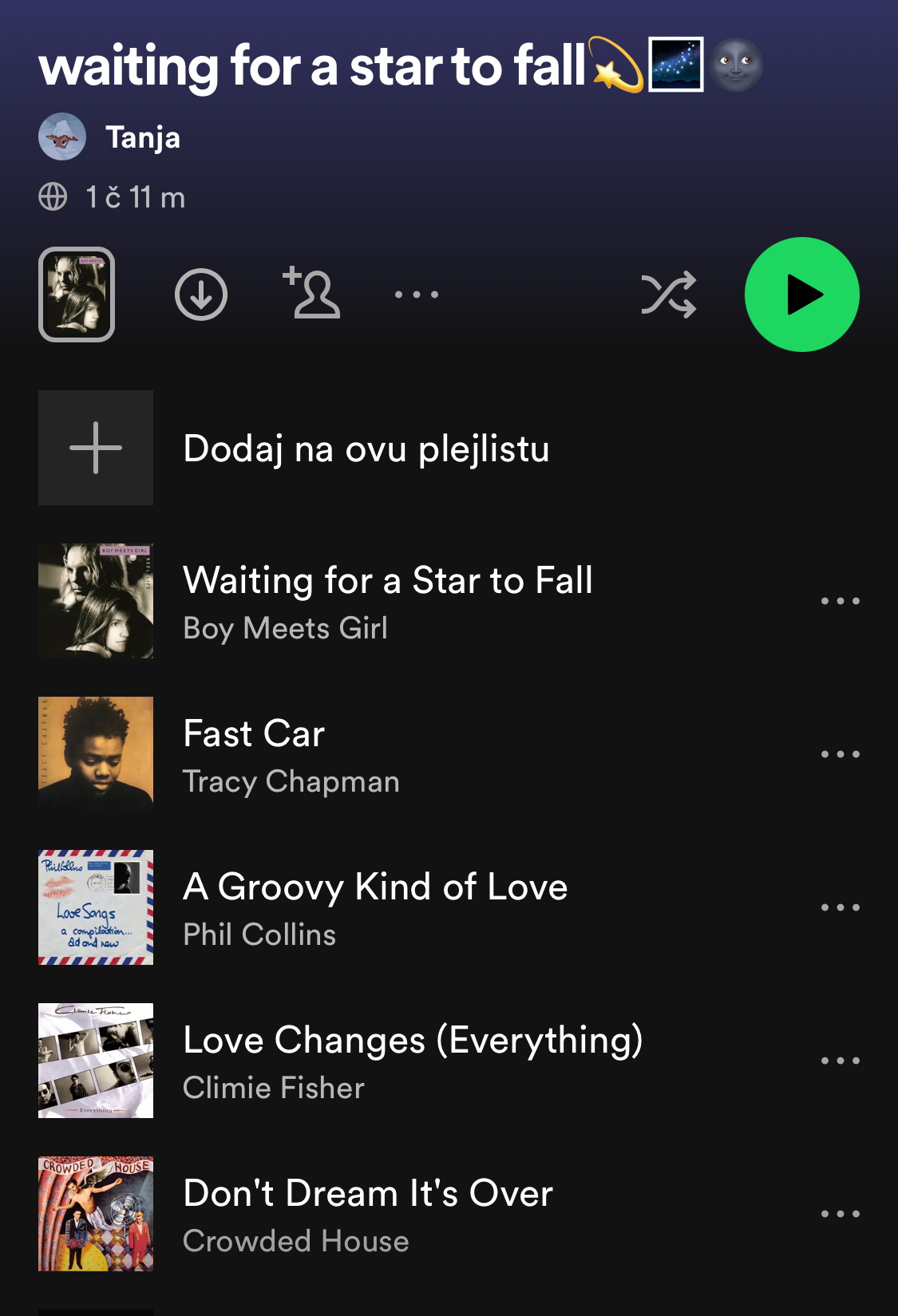Download the playlist
The width and height of the screenshot is (898, 1316).
pos(201,294)
